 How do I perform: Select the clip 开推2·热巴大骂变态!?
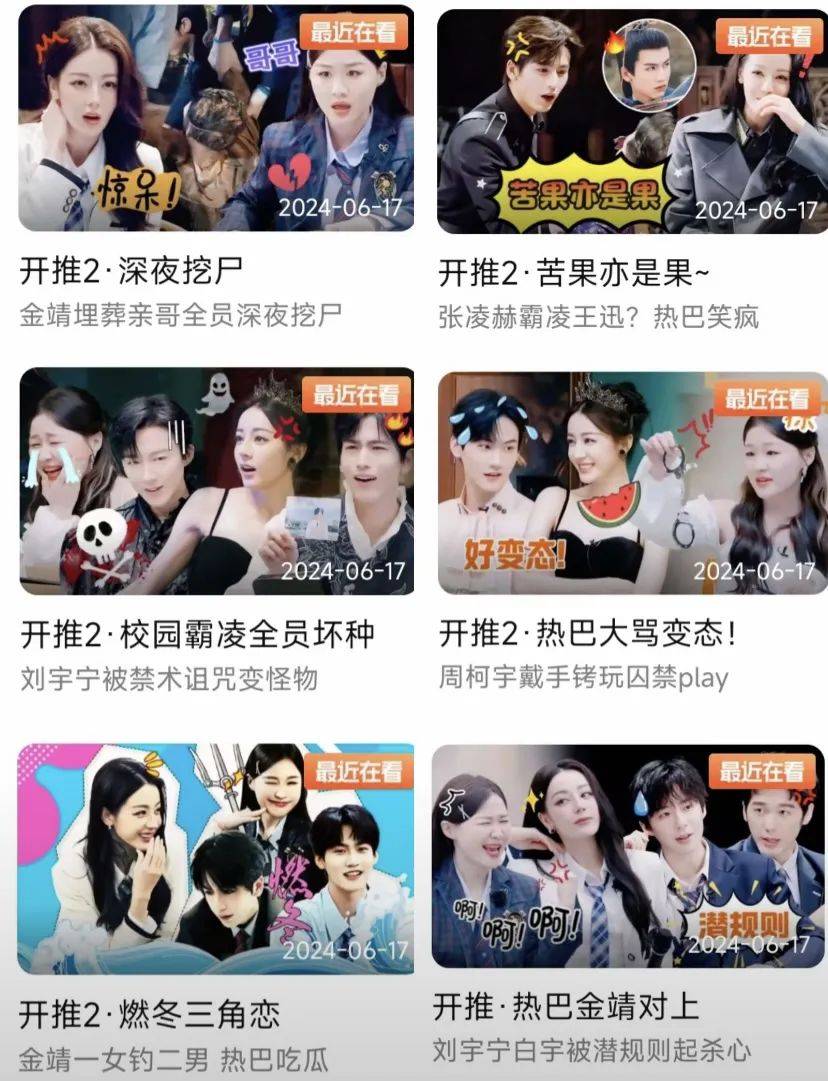point(632,482)
